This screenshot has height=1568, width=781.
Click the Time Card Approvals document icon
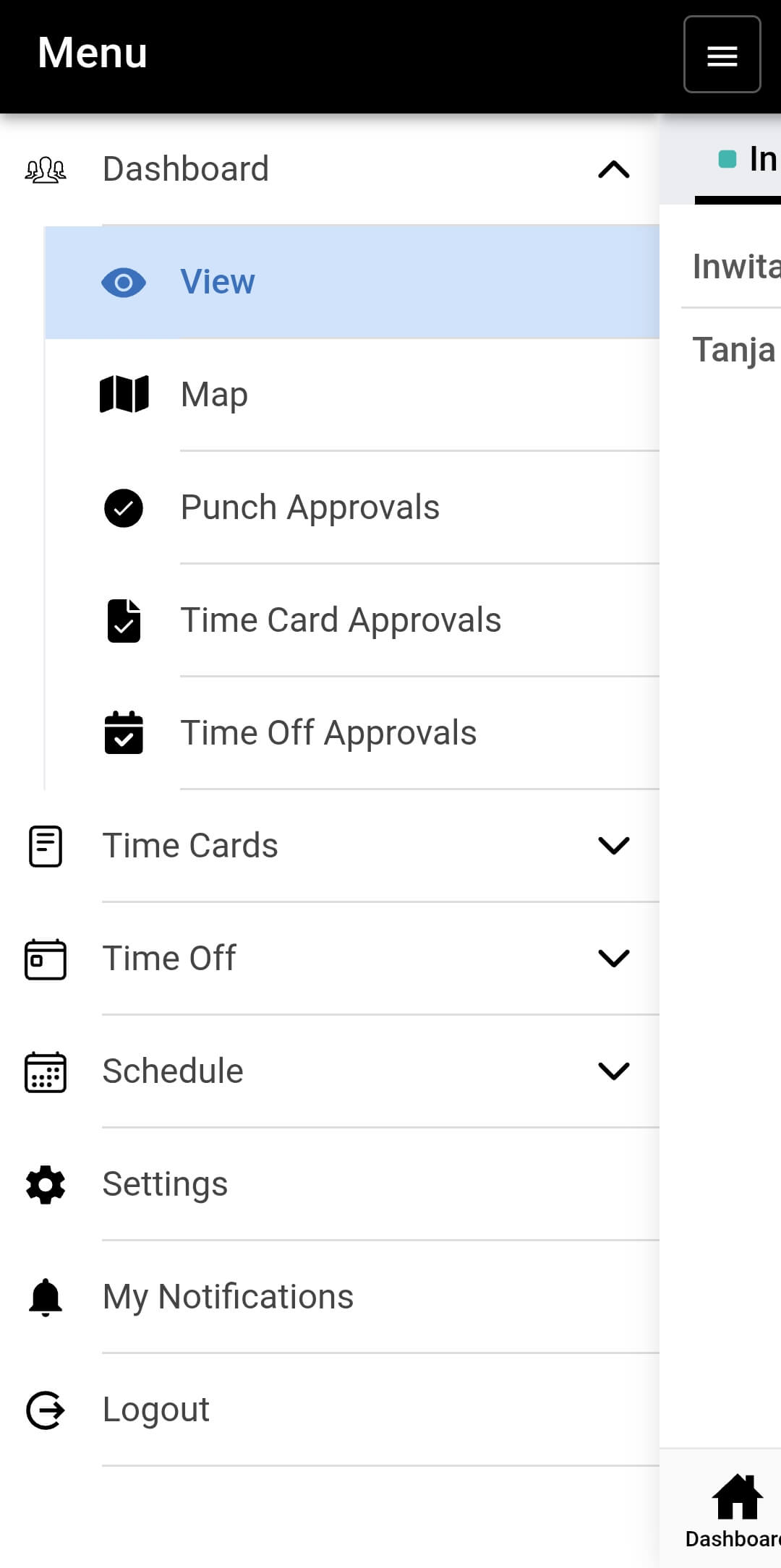124,620
